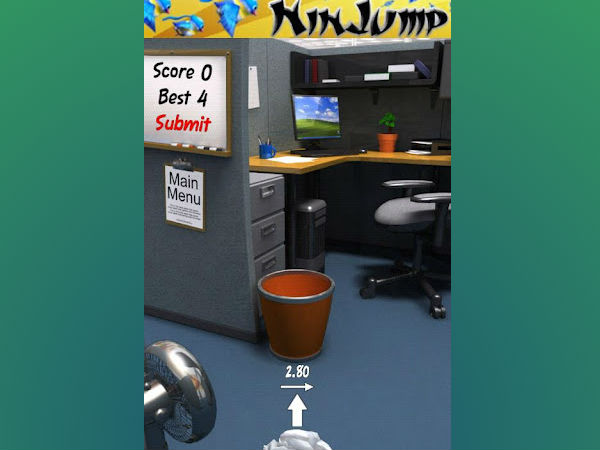
Task: Open the NinJump ad banner
Action: [x=297, y=18]
